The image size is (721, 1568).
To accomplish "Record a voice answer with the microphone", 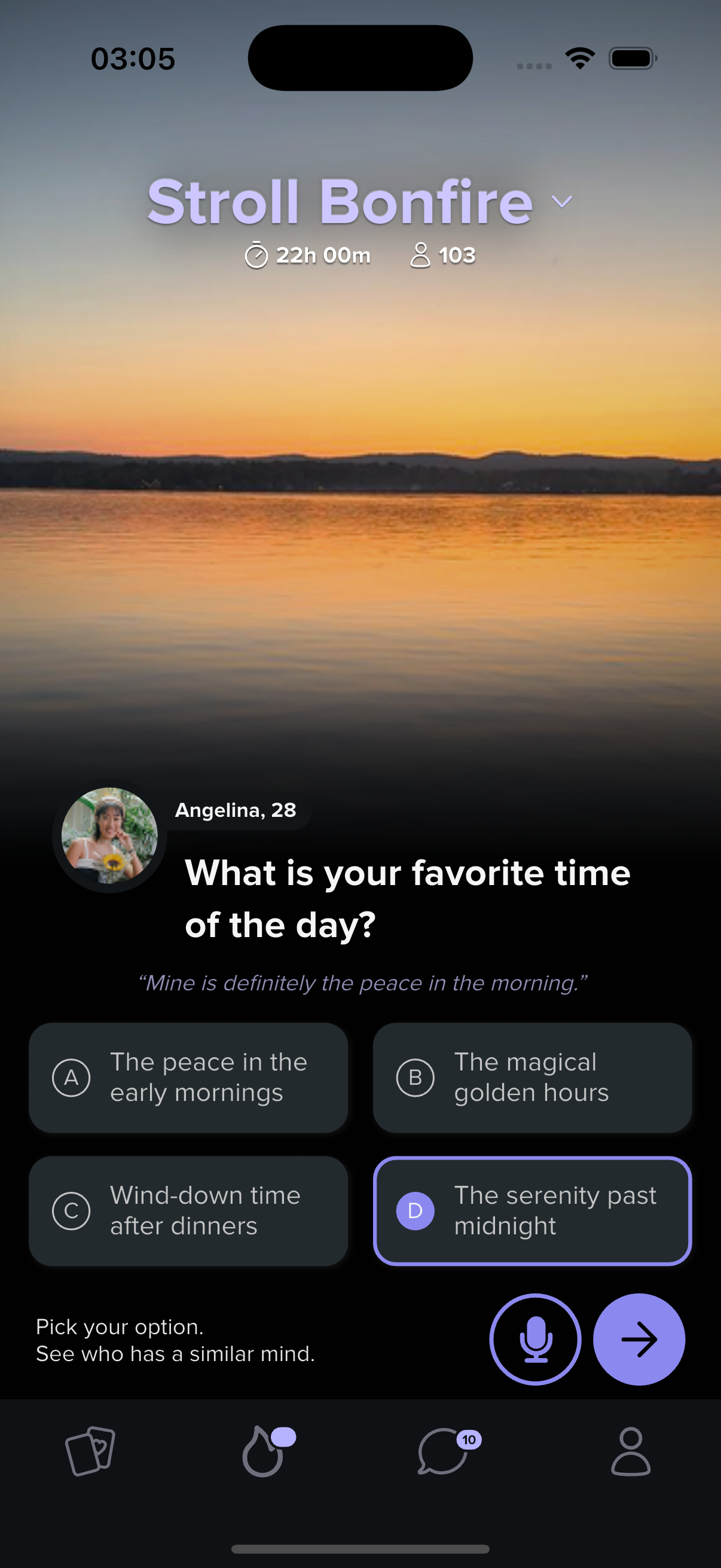I will [x=535, y=1339].
